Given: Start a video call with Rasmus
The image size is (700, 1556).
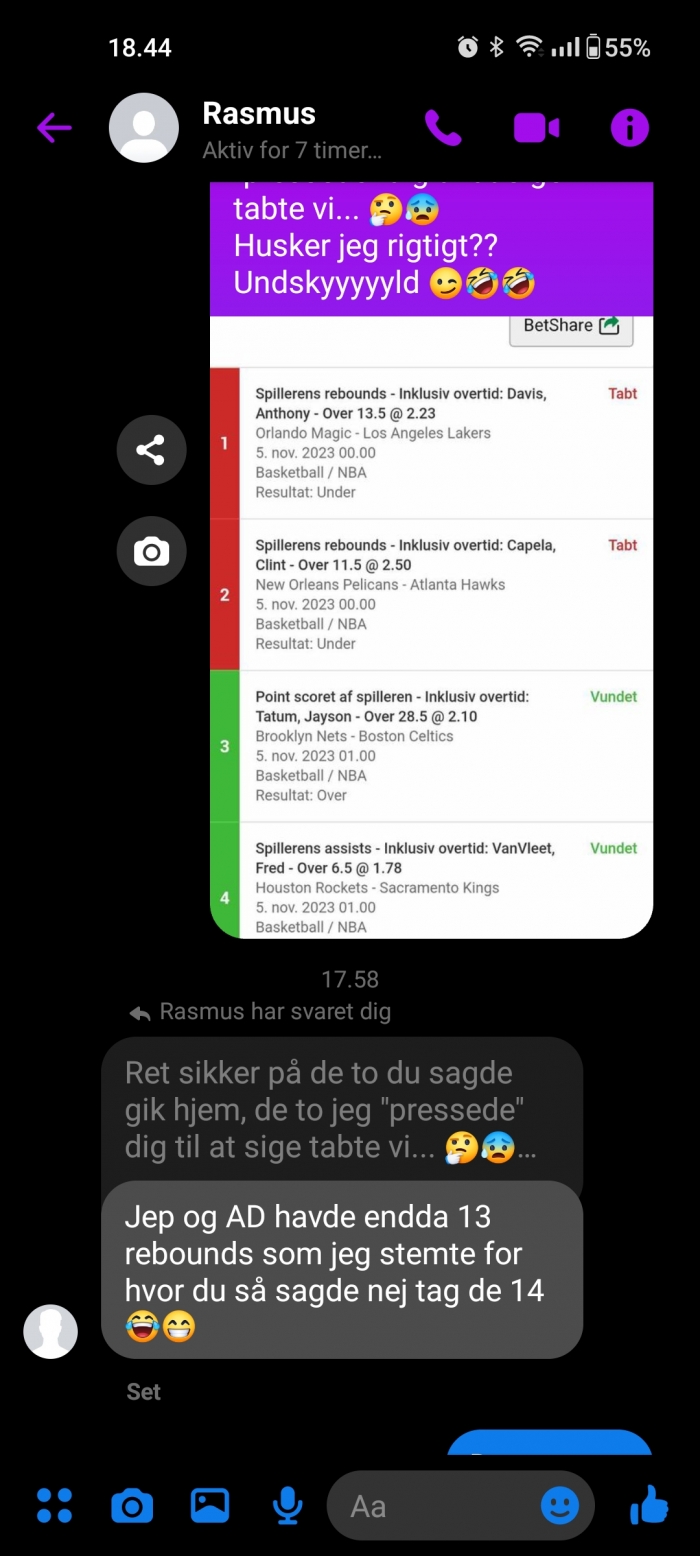Looking at the screenshot, I should pyautogui.click(x=536, y=128).
